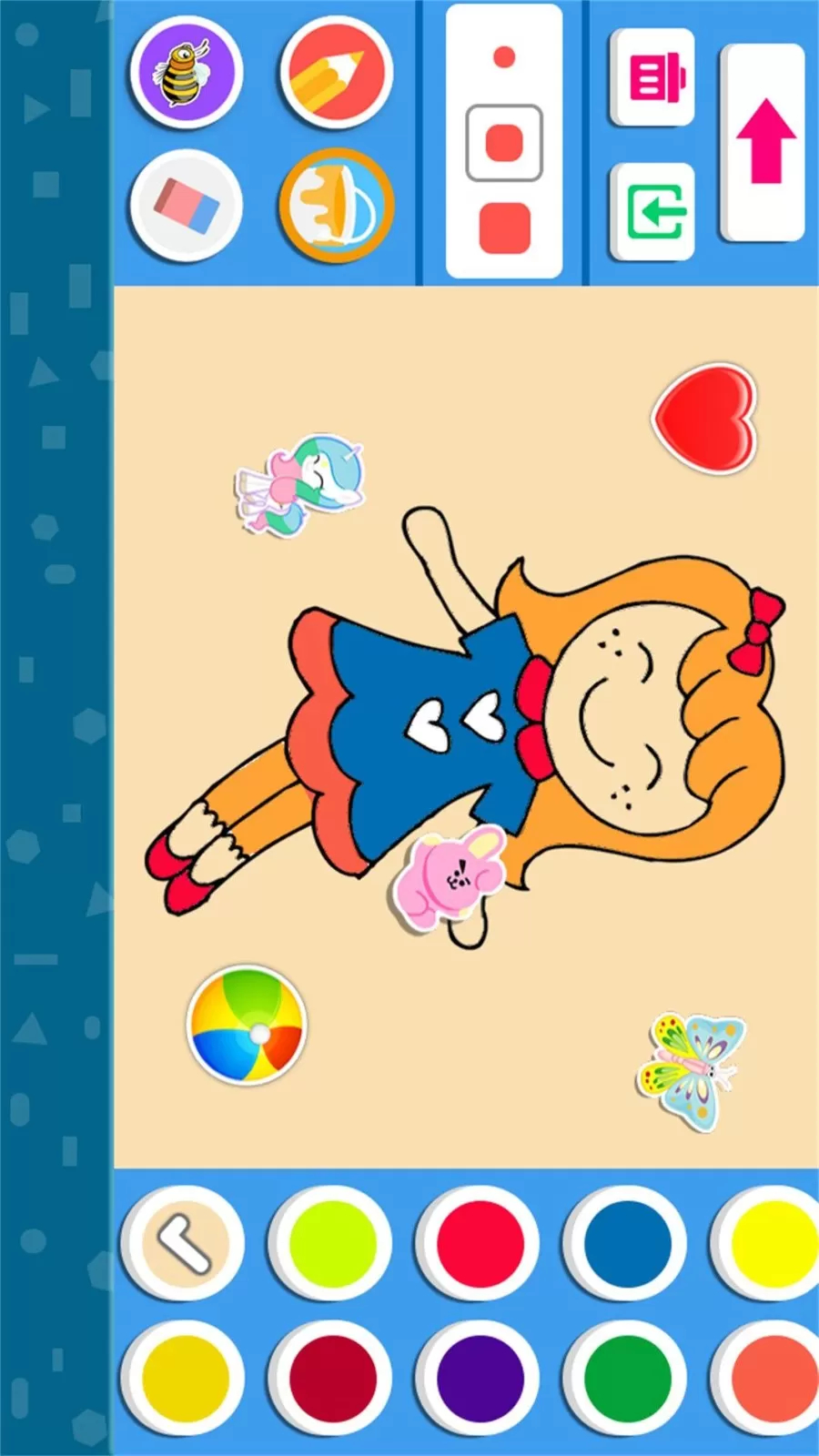This screenshot has width=819, height=1456.
Task: Select the medium brush size
Action: [x=504, y=143]
